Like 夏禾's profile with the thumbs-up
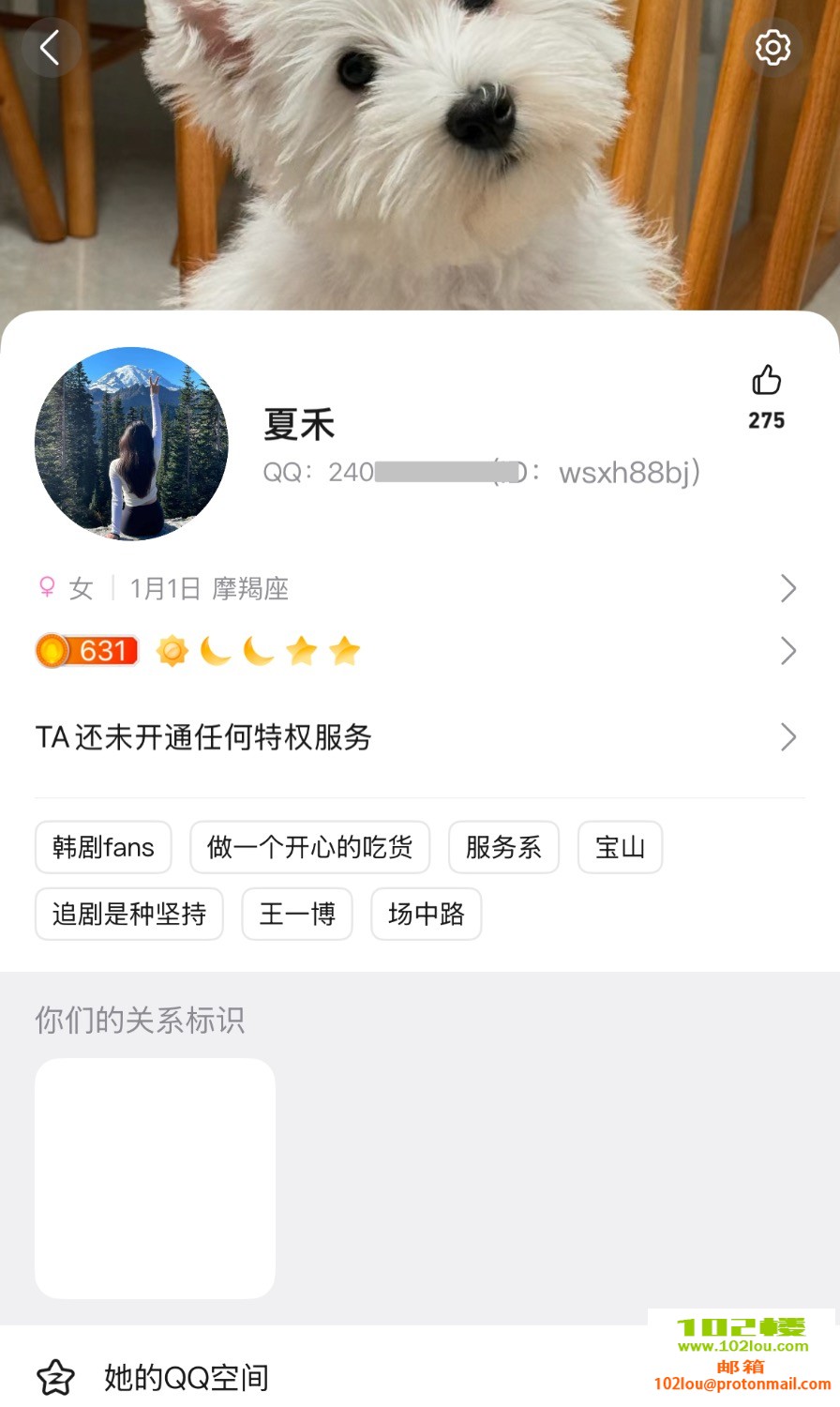 [x=766, y=381]
